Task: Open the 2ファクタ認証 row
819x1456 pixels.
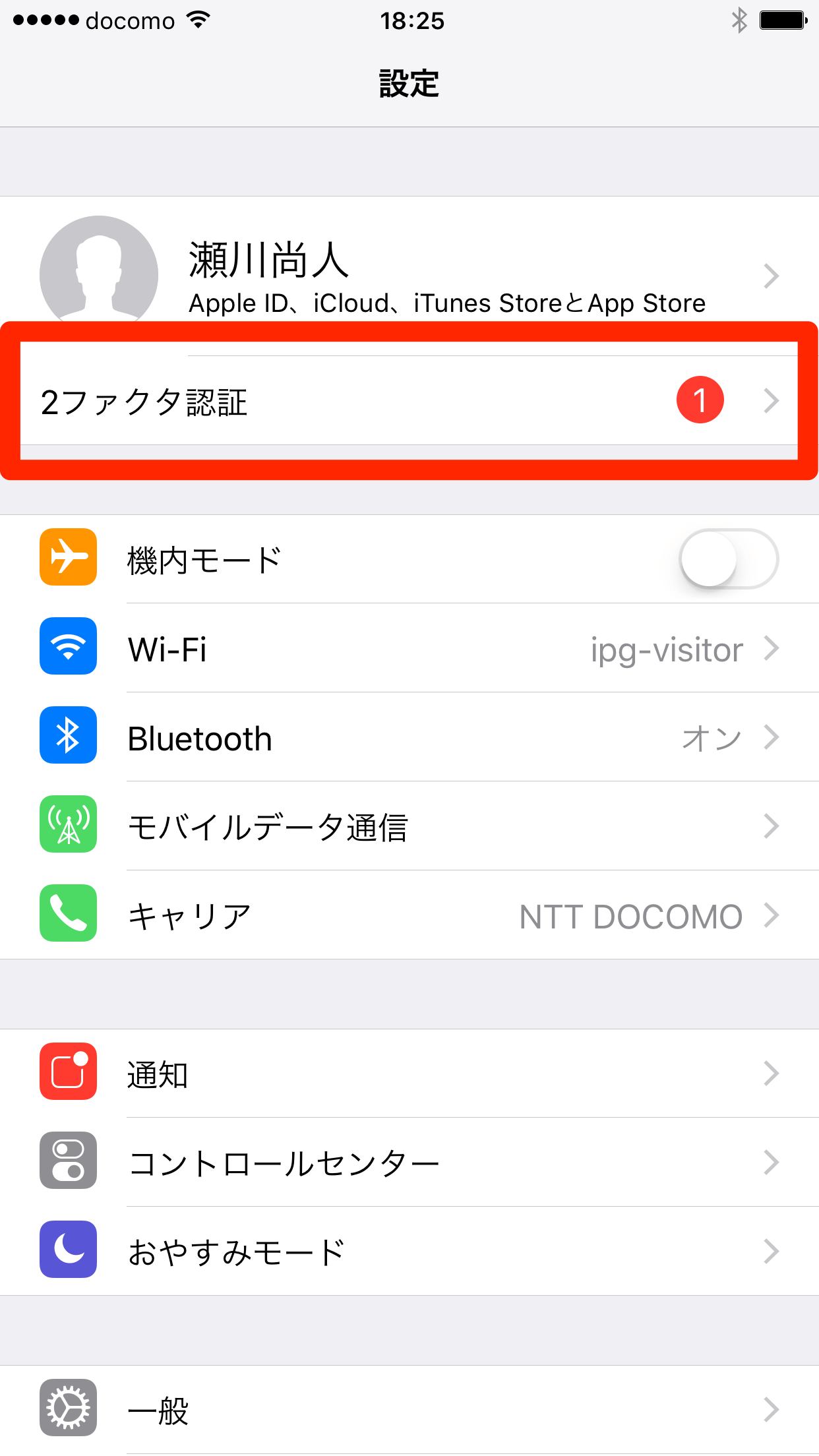Action: (x=409, y=401)
